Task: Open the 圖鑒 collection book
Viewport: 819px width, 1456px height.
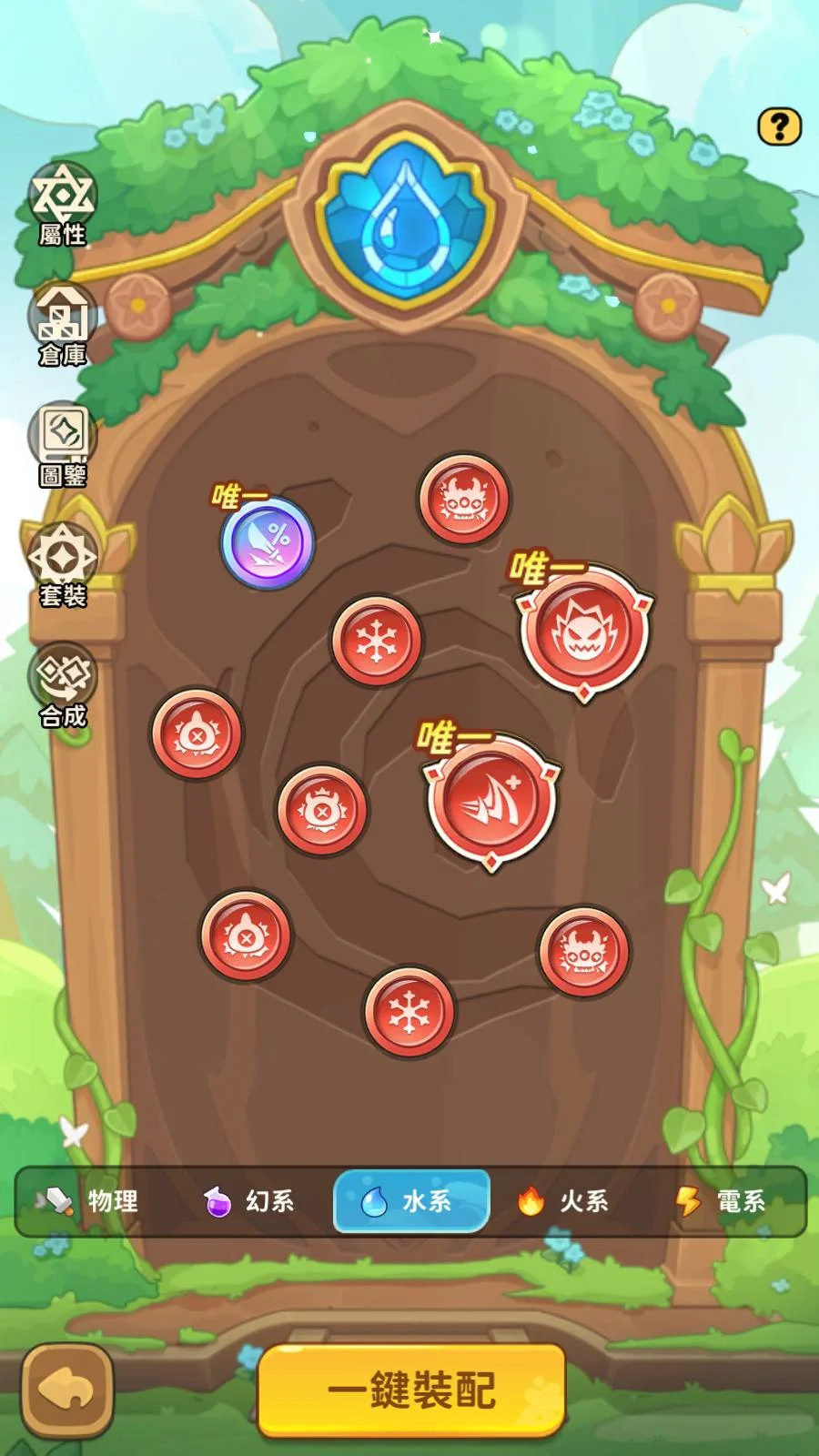Action: tap(63, 444)
